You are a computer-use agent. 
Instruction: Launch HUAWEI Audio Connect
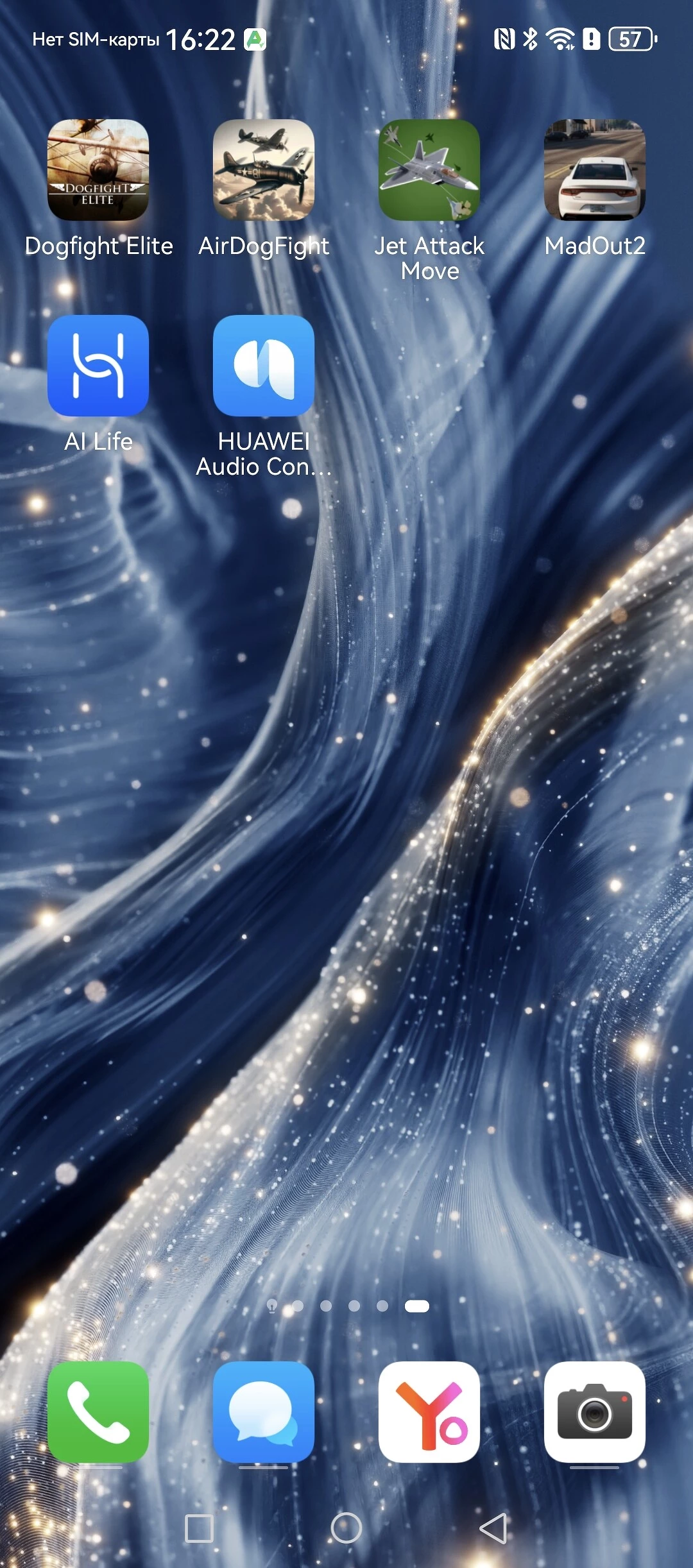click(264, 366)
